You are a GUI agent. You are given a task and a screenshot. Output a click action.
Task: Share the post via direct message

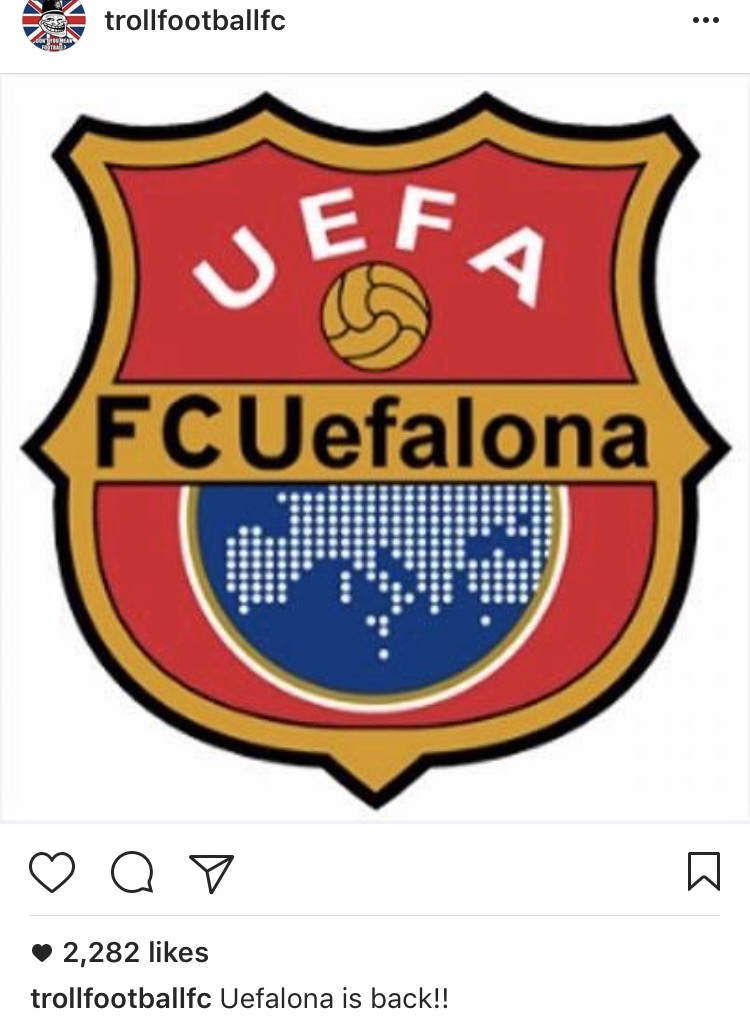[x=211, y=872]
